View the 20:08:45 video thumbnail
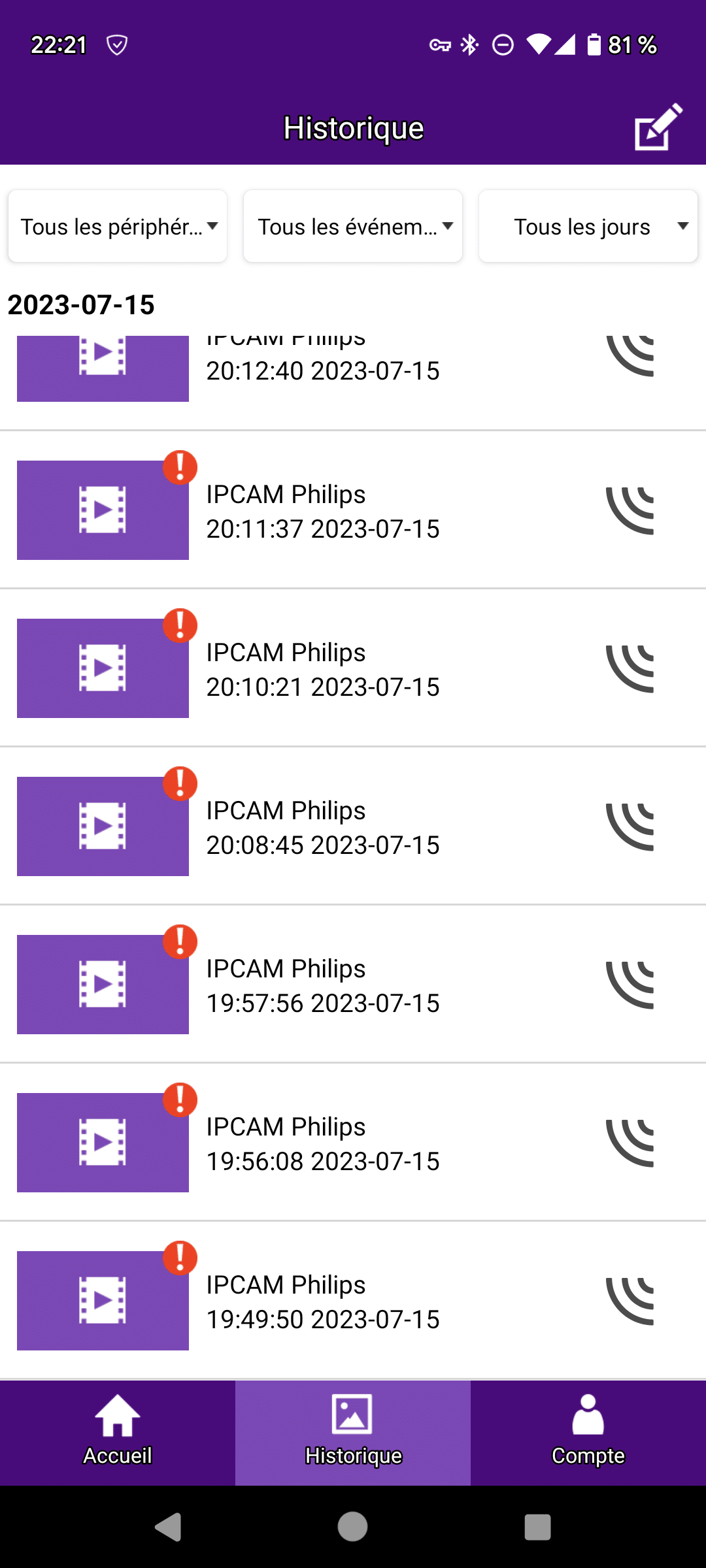Viewport: 706px width, 1568px height. [x=103, y=826]
